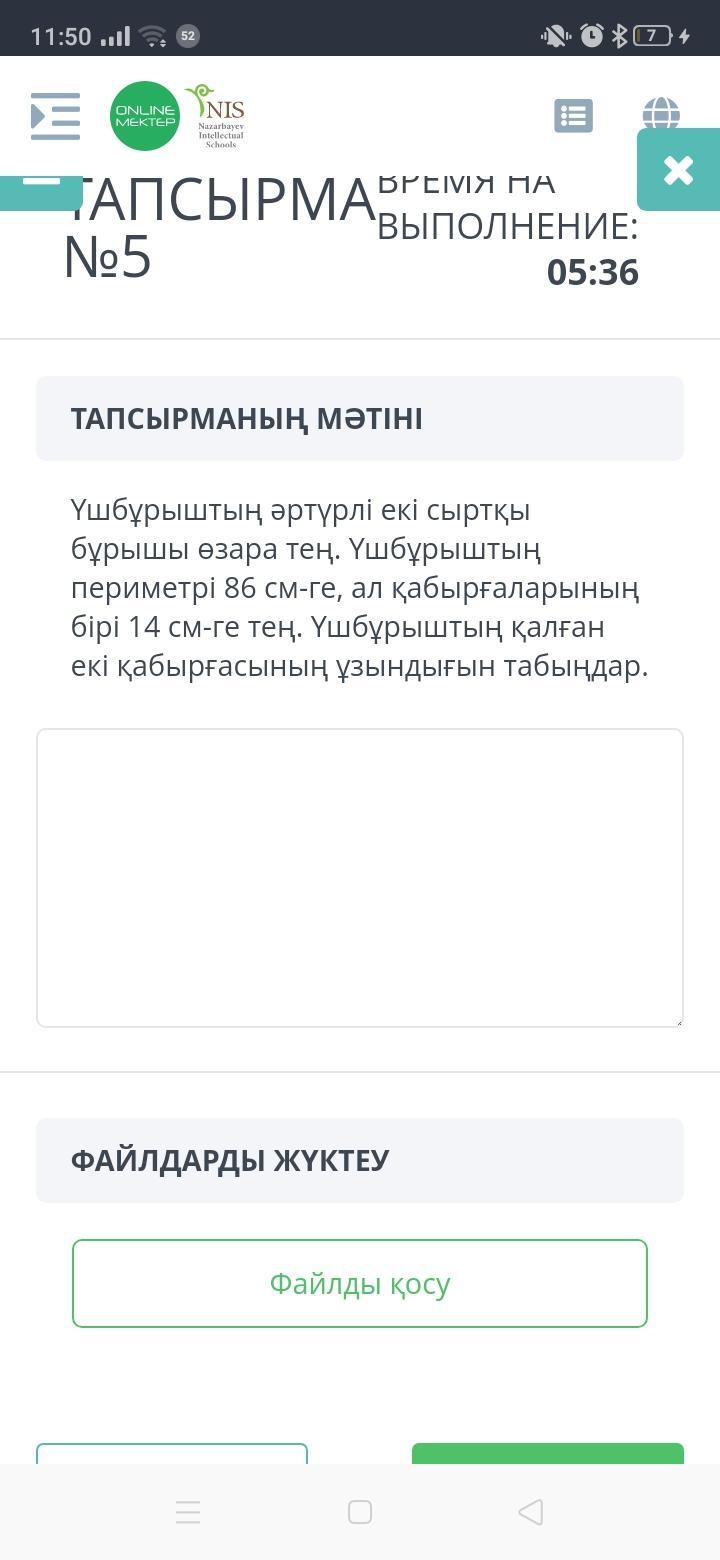
Task: Tap Файлды қосу to attach a file
Action: [x=360, y=1283]
